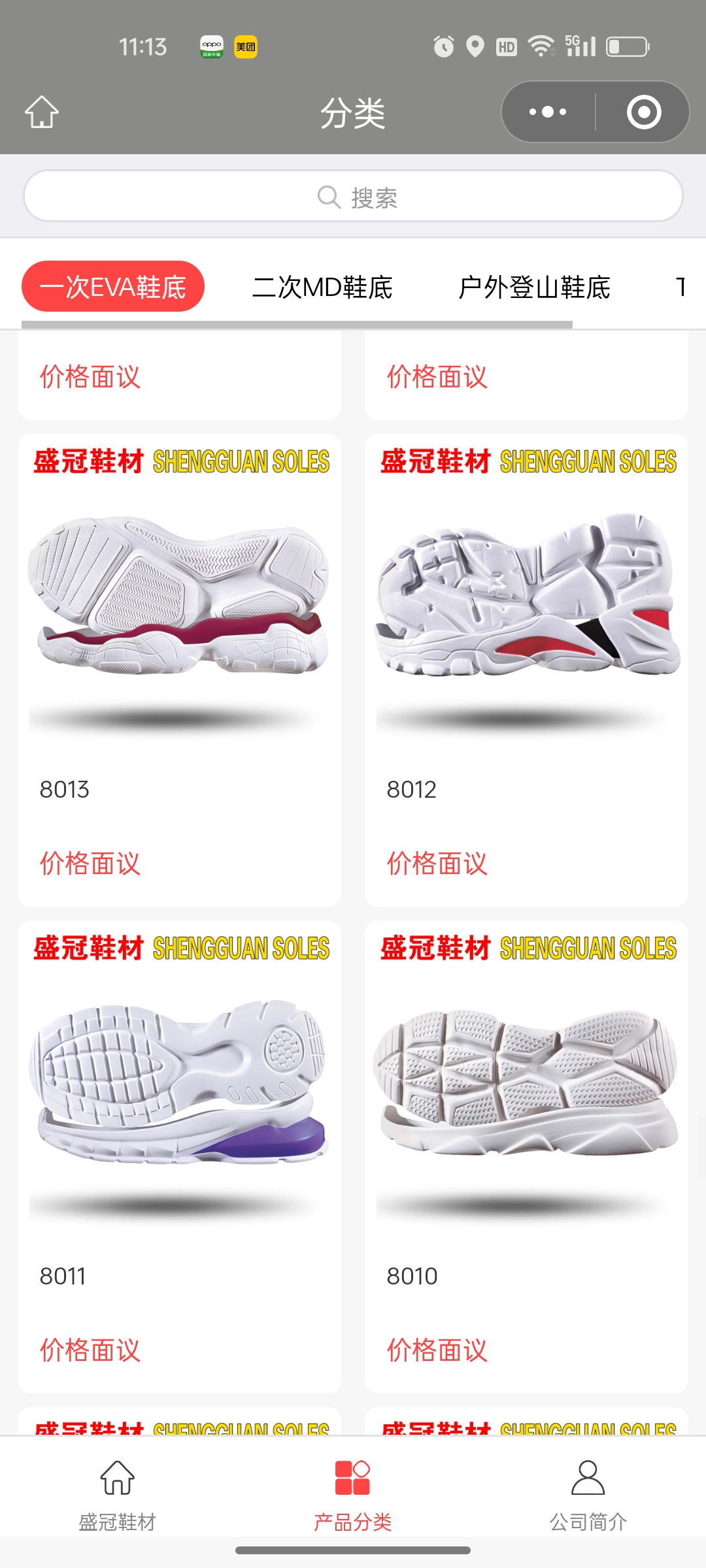Open the 搜索 search field
Screen dimensions: 706x1568
pyautogui.click(x=353, y=197)
